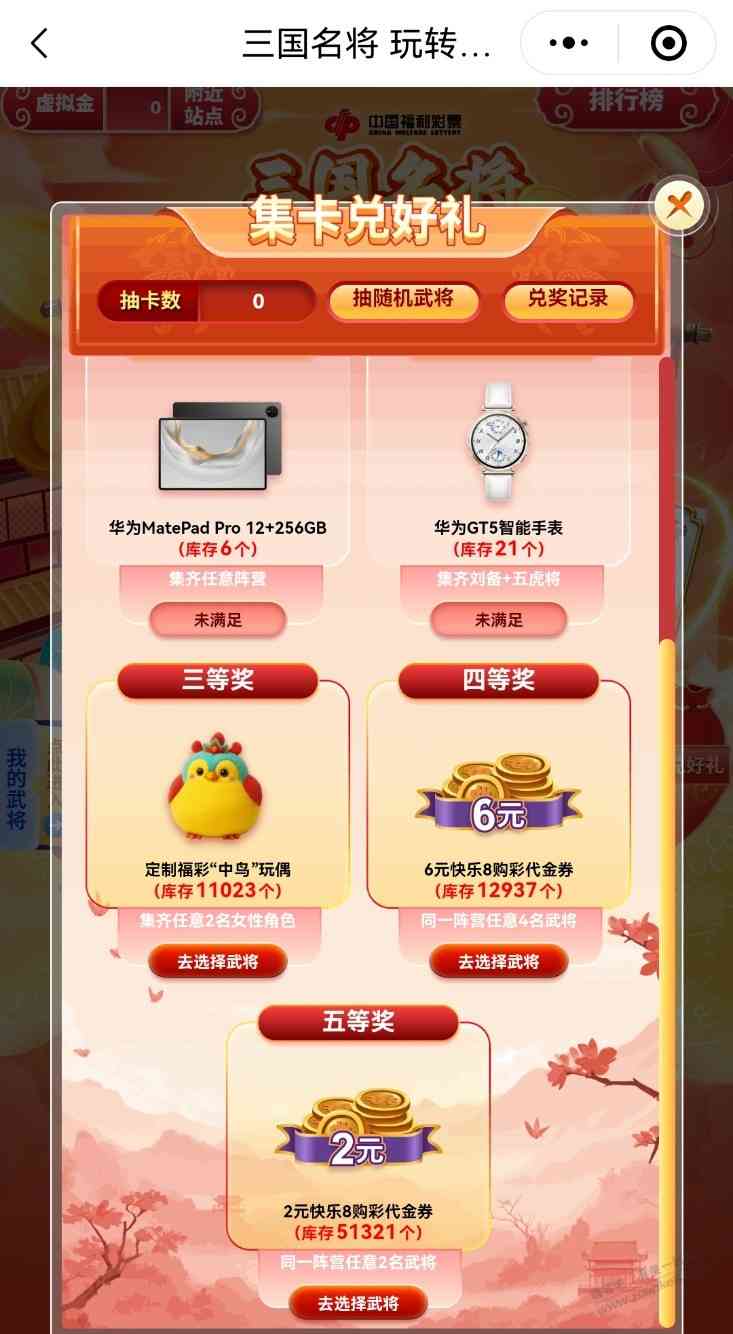Open the mini program more options menu
Viewport: 733px width, 1334px height.
(569, 43)
